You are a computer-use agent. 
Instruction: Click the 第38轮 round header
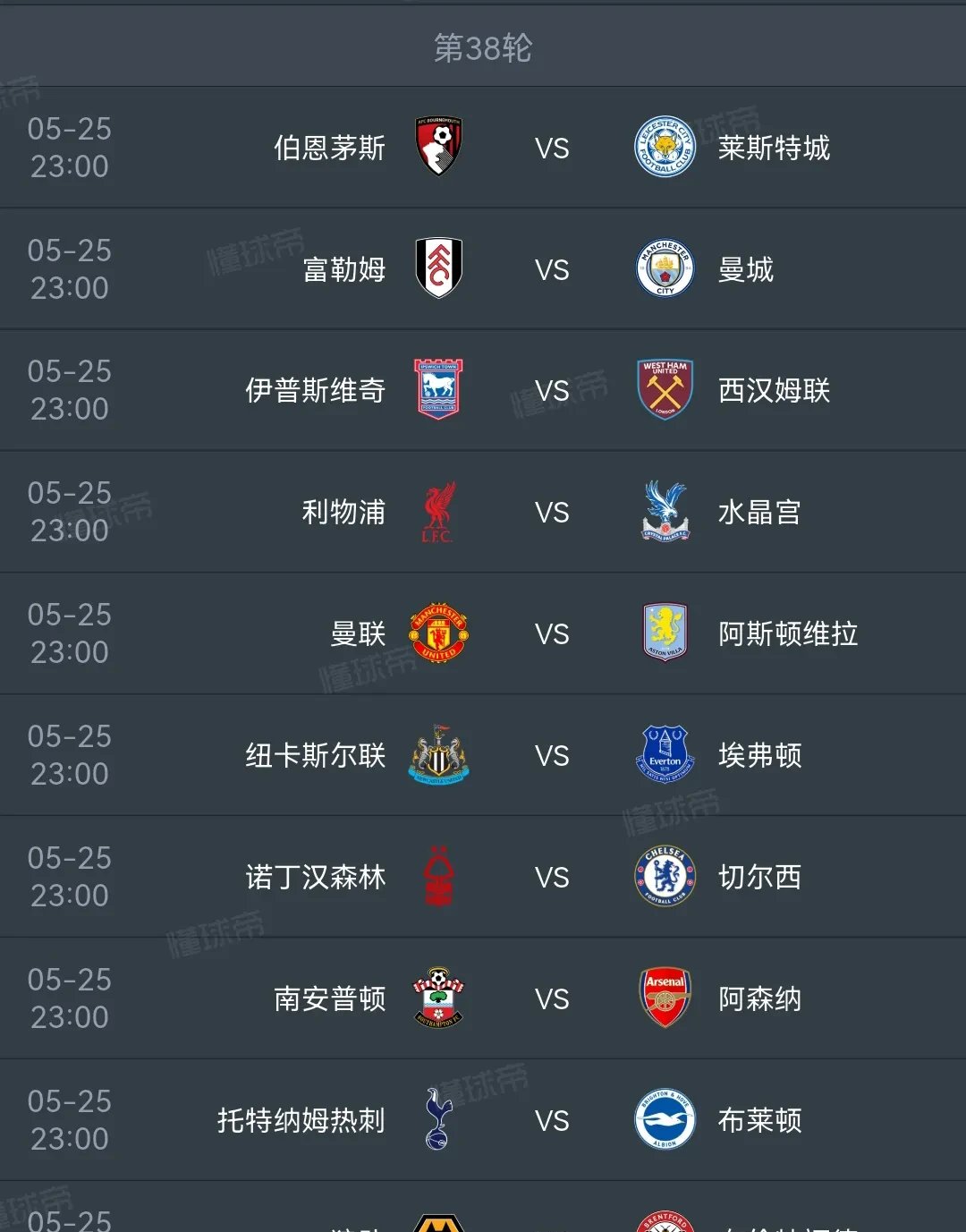tap(483, 49)
